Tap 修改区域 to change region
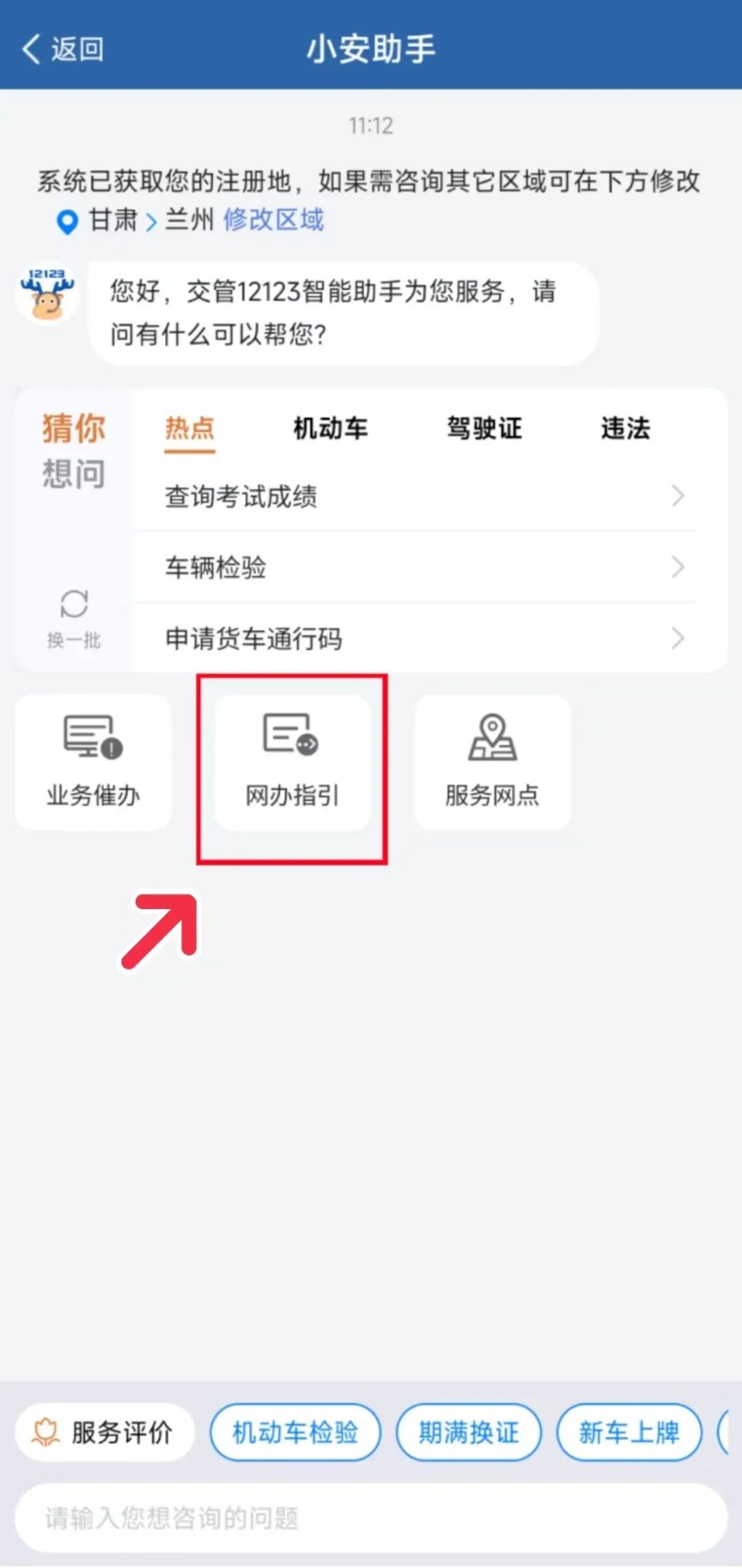 pyautogui.click(x=273, y=220)
